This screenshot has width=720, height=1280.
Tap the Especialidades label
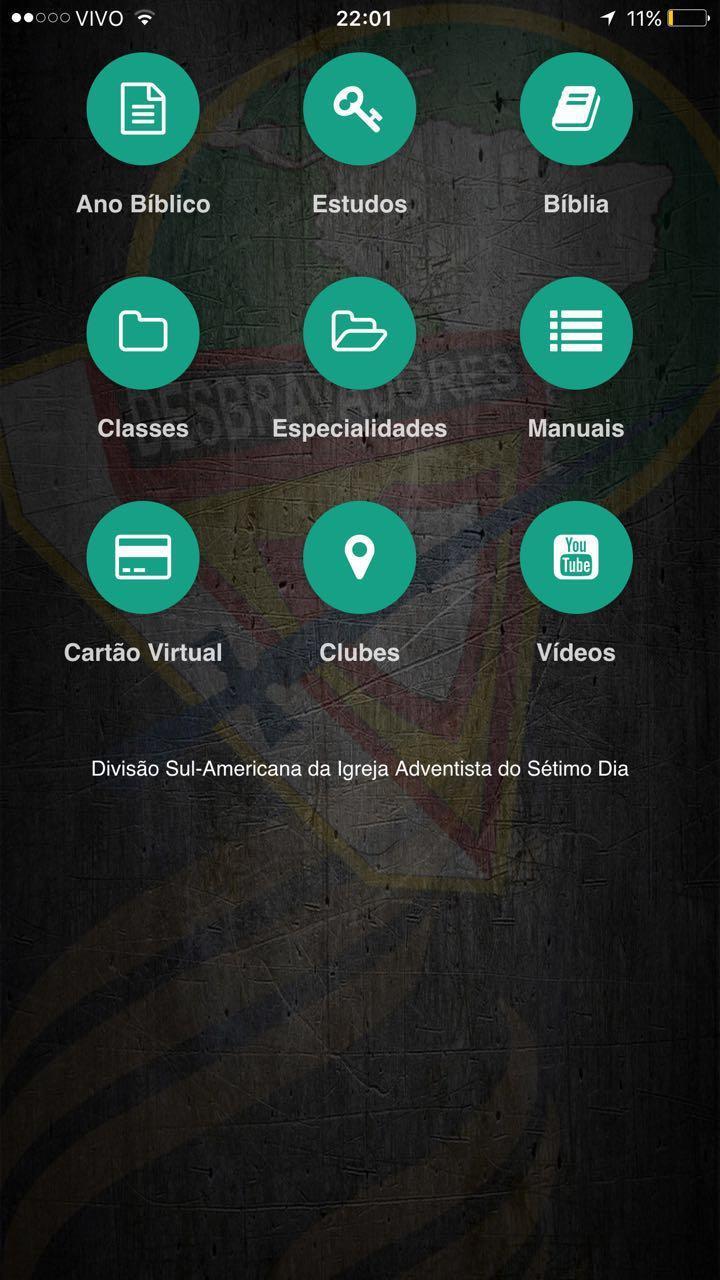click(360, 428)
